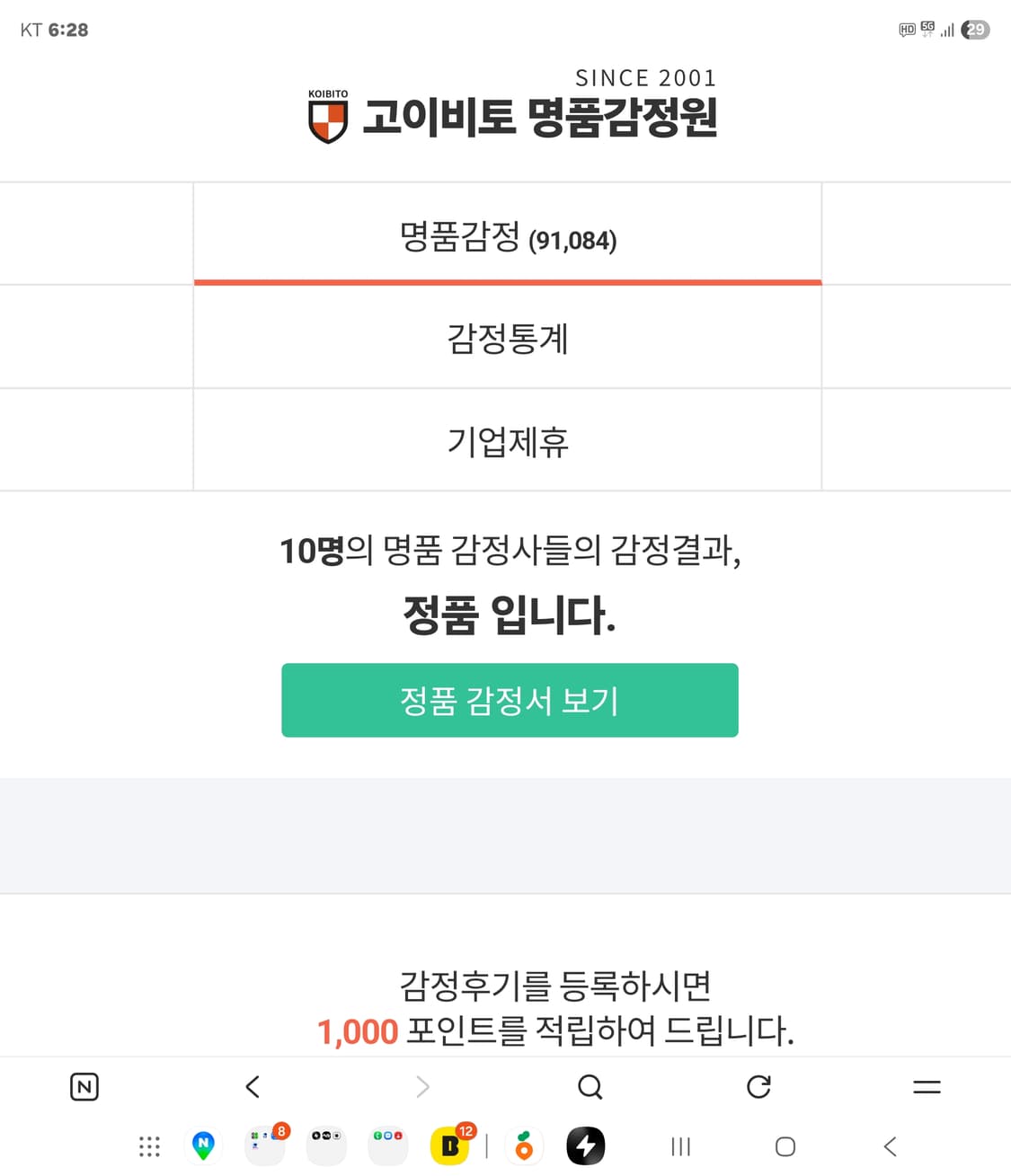Screen dimensions: 1011x1176
Task: Expand the tab switcher lines icon
Action: 925,1086
